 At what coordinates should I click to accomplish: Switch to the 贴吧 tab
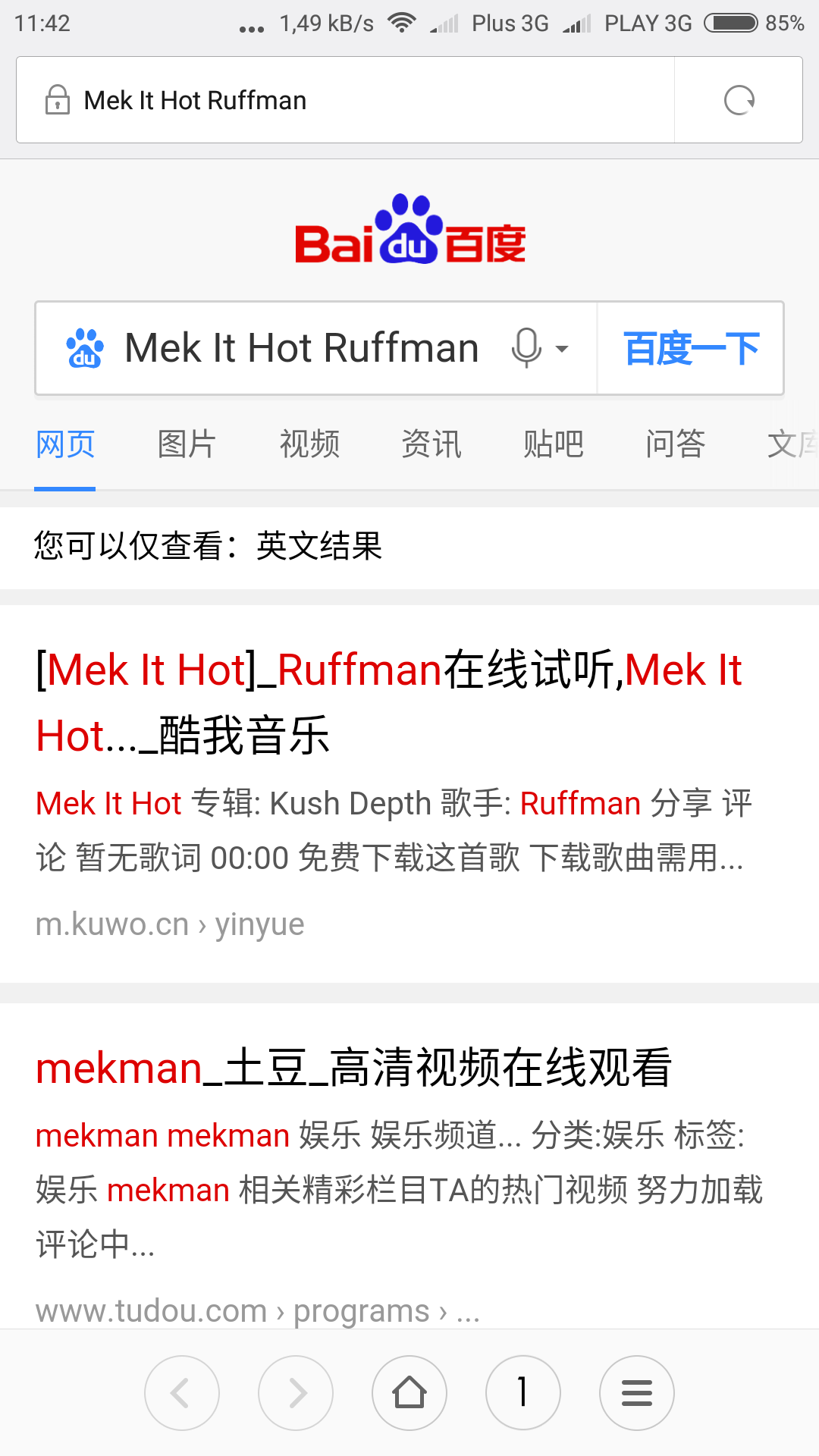553,444
